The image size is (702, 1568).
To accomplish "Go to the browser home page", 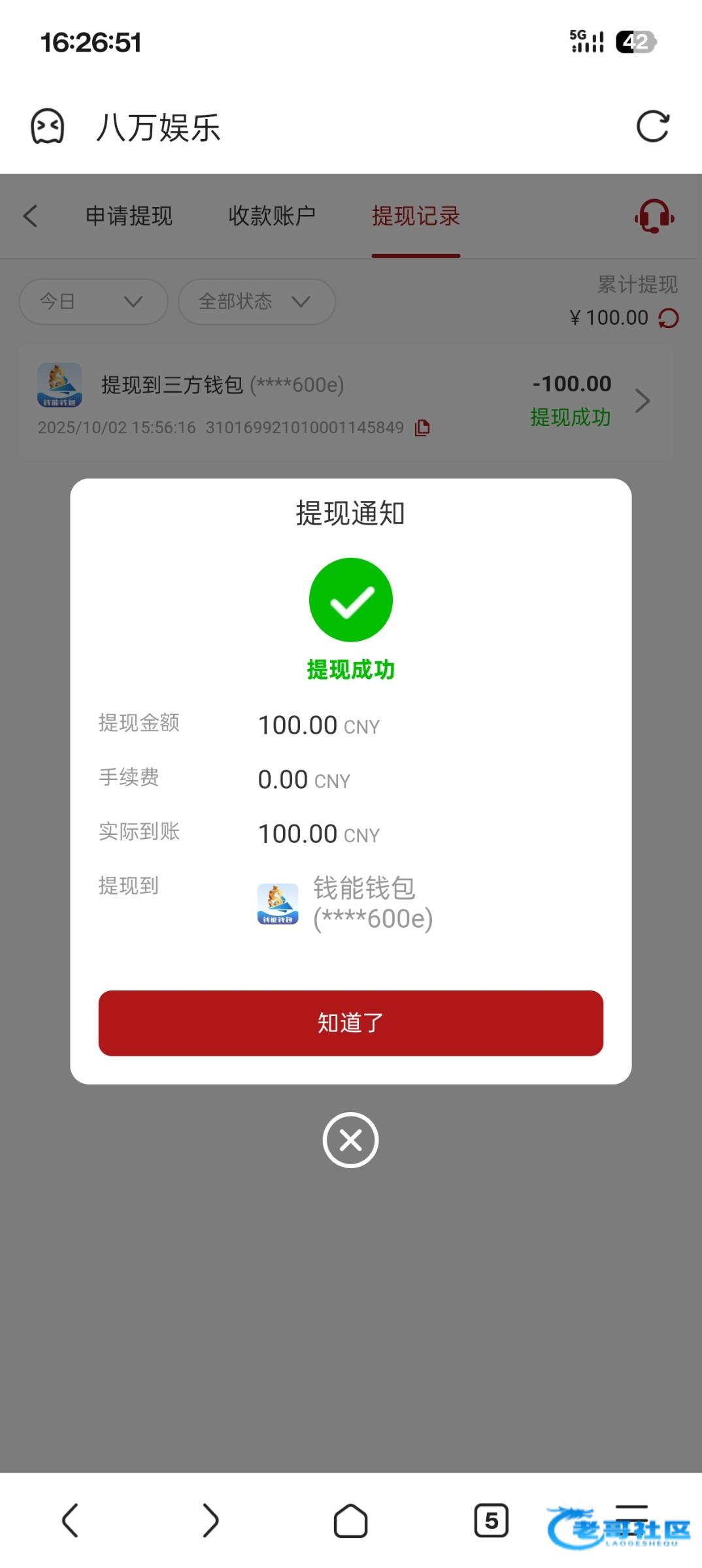I will click(x=350, y=1520).
